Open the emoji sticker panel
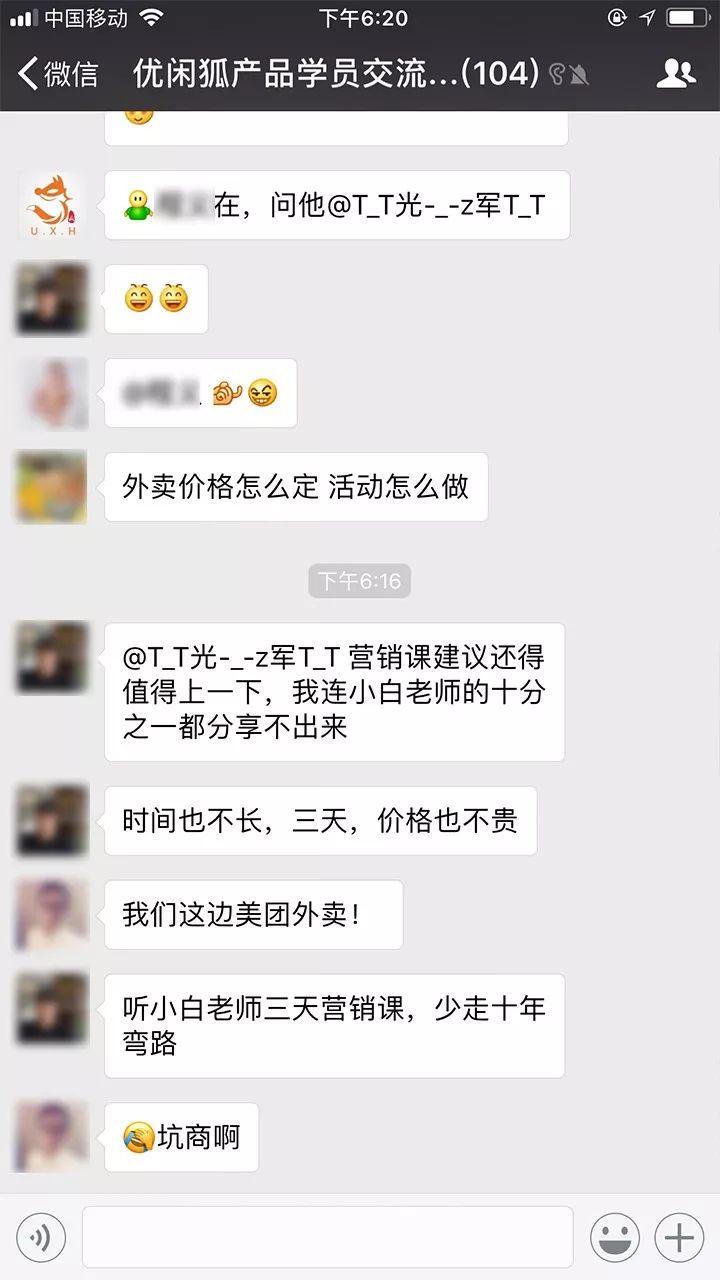720x1280 pixels. (x=615, y=1238)
